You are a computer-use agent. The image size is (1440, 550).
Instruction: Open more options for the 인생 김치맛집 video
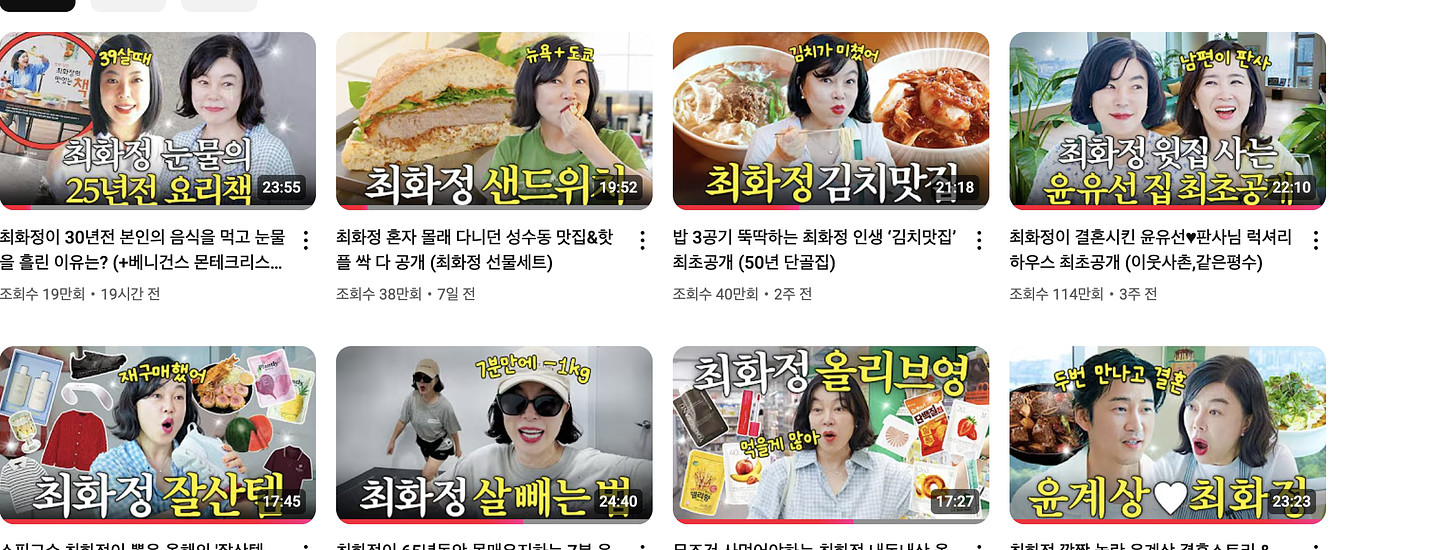pos(979,240)
